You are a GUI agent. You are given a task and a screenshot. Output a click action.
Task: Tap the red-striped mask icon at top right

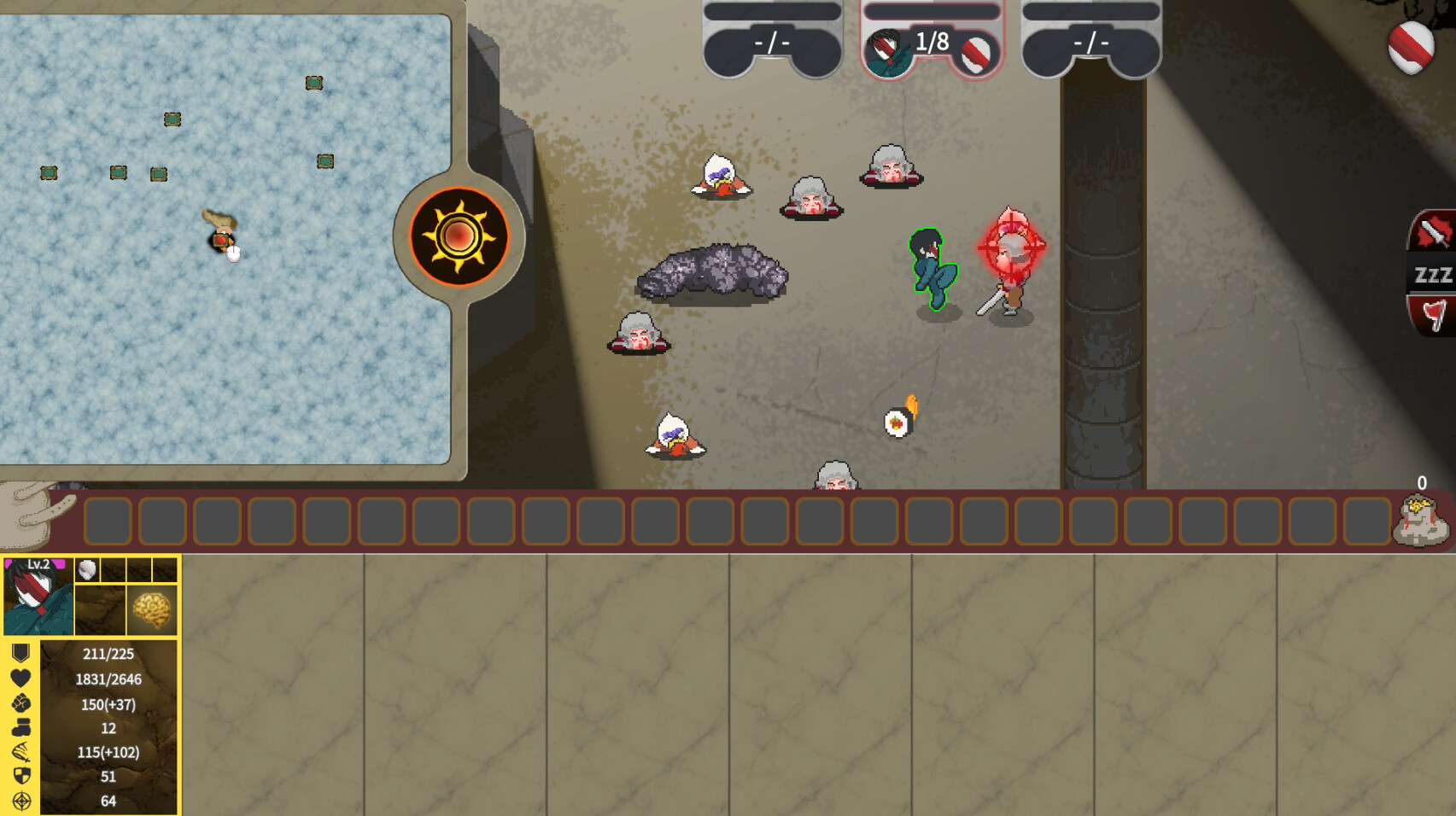point(1410,47)
